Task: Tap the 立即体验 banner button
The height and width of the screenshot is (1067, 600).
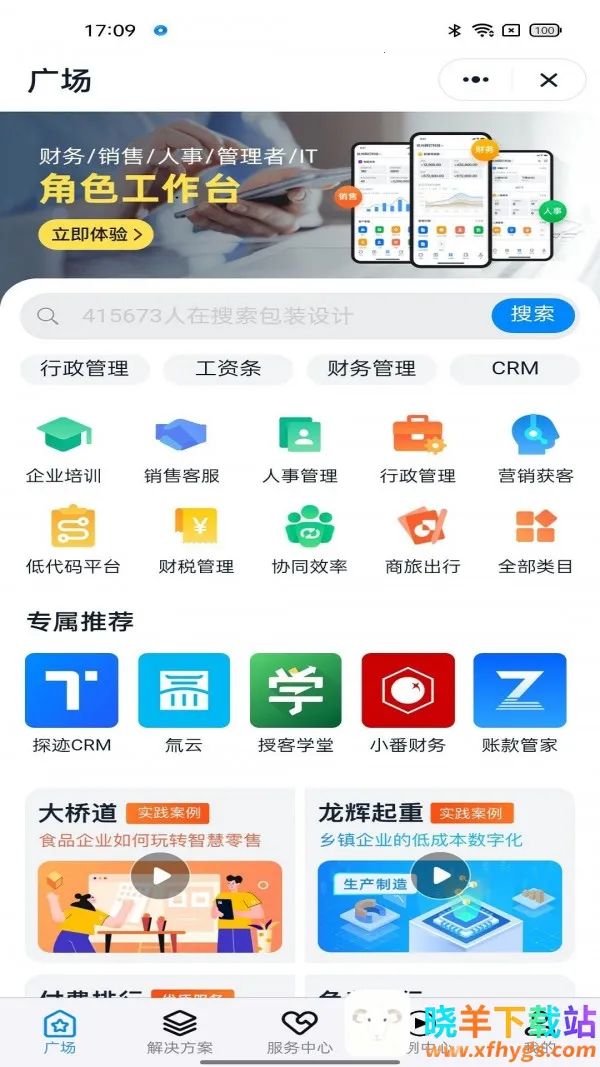Action: coord(96,235)
